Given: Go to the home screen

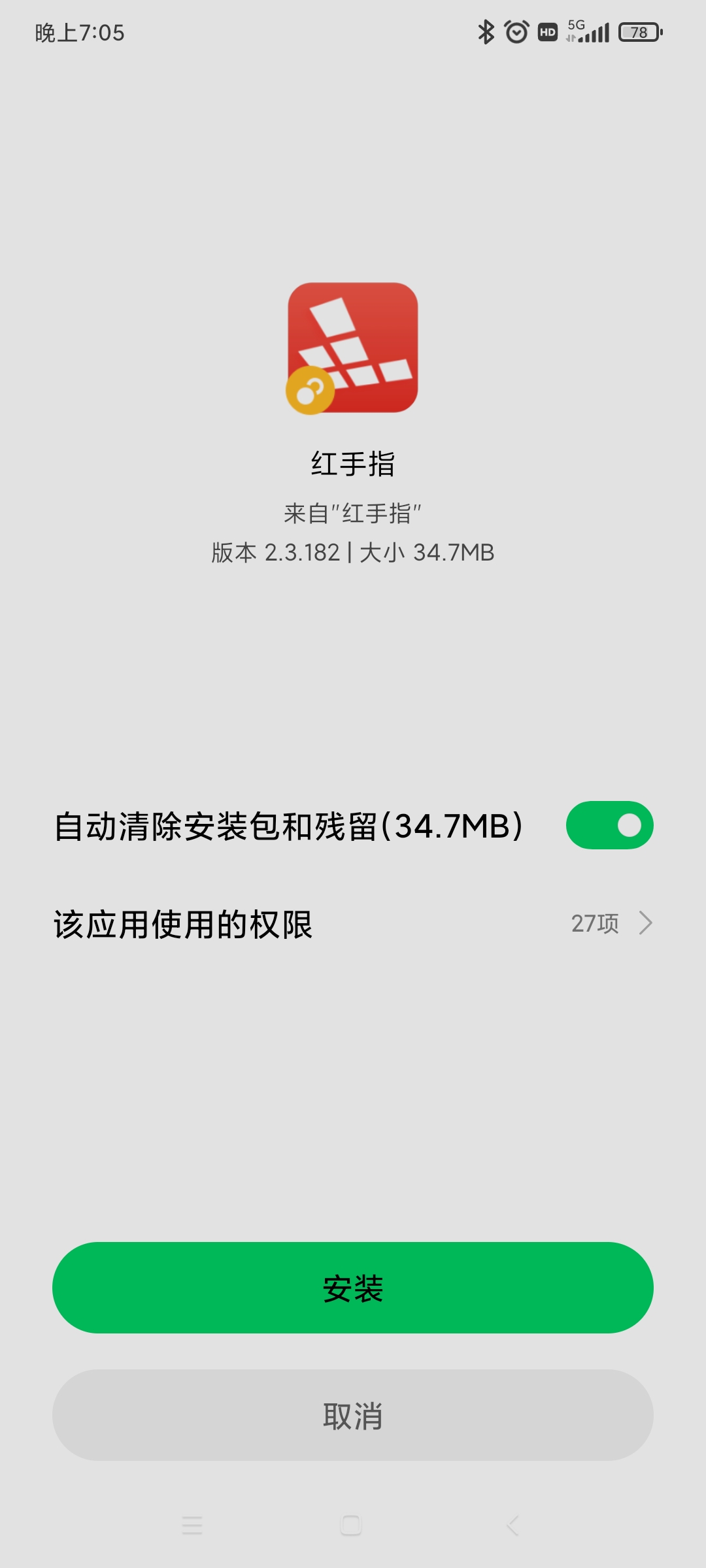Looking at the screenshot, I should pos(351,1526).
